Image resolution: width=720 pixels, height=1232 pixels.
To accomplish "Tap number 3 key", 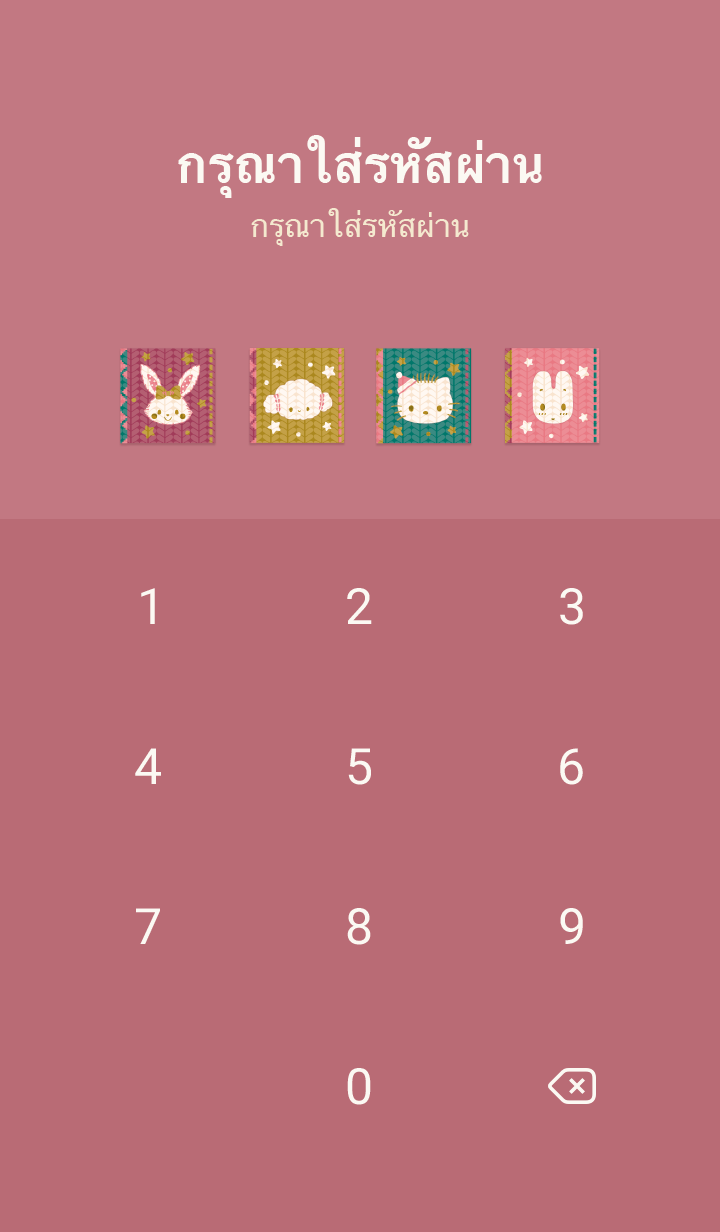I will tap(571, 607).
